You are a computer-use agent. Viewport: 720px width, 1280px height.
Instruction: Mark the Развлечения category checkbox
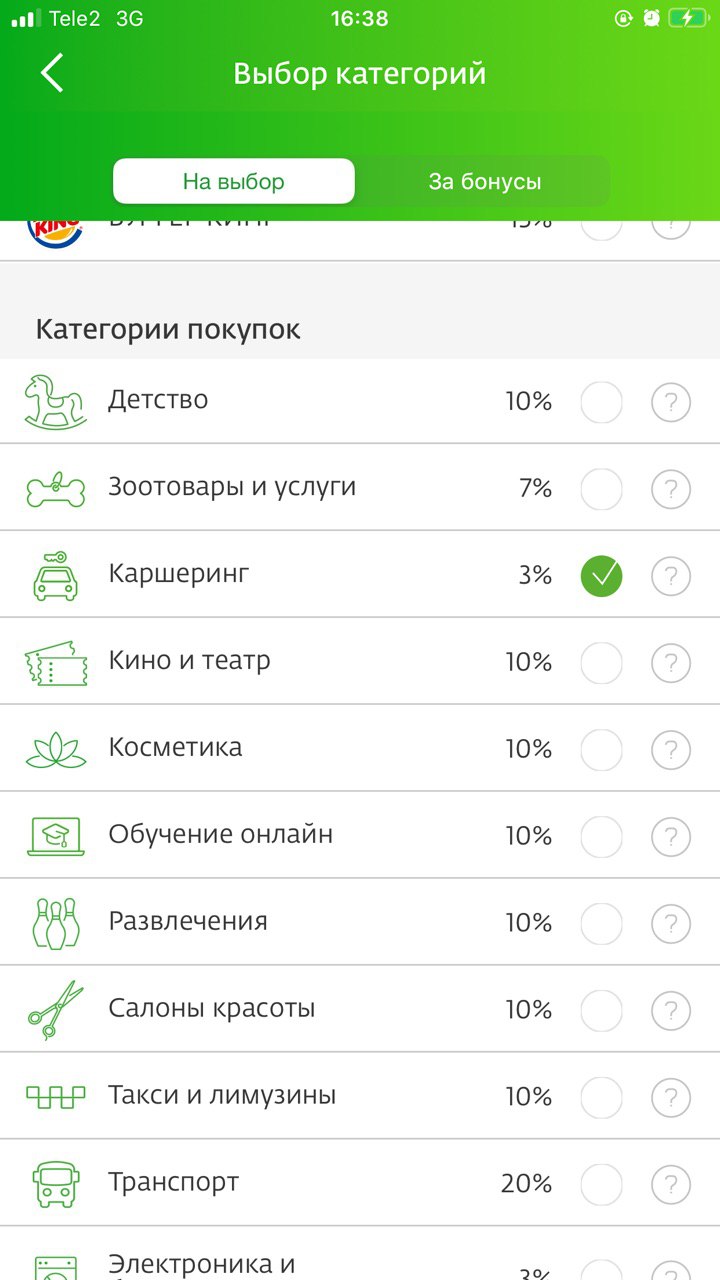(602, 924)
